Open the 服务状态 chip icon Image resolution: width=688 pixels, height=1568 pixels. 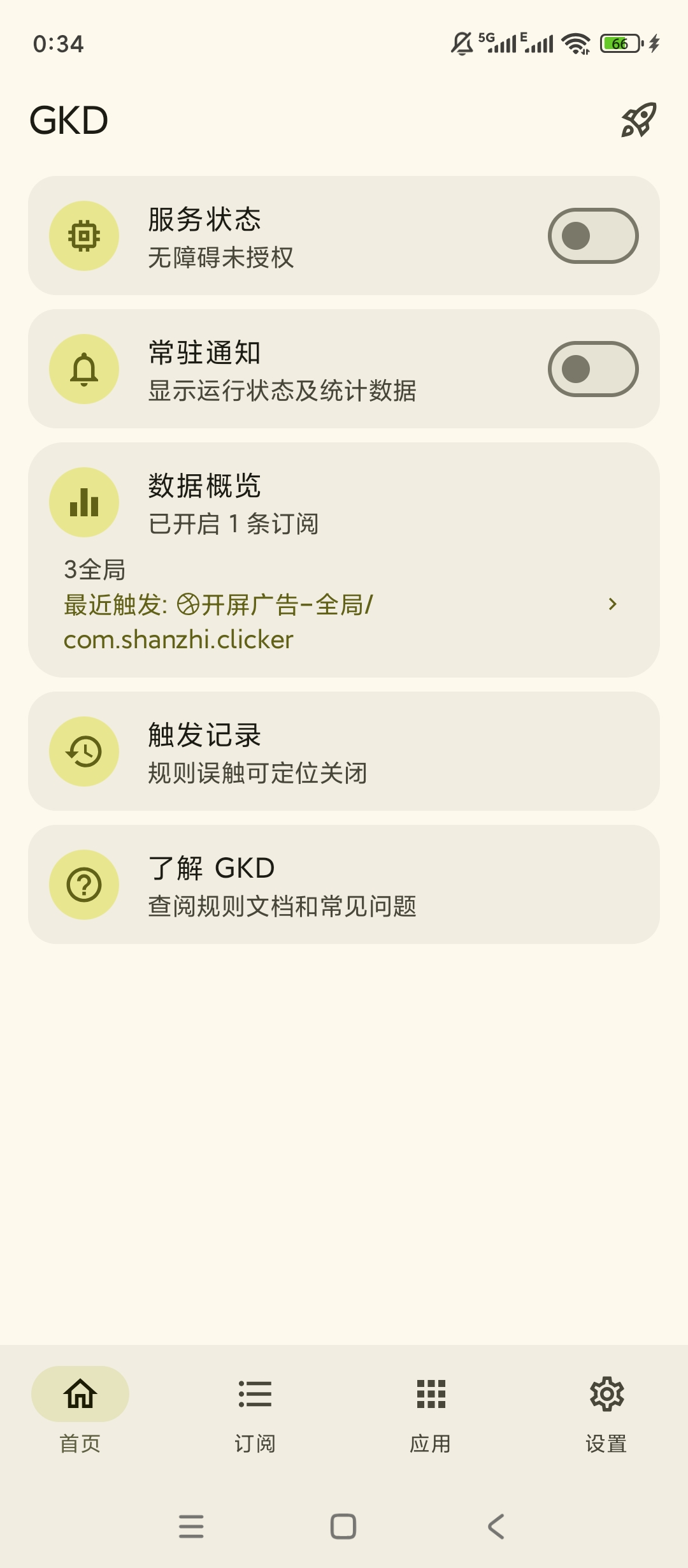[x=83, y=235]
